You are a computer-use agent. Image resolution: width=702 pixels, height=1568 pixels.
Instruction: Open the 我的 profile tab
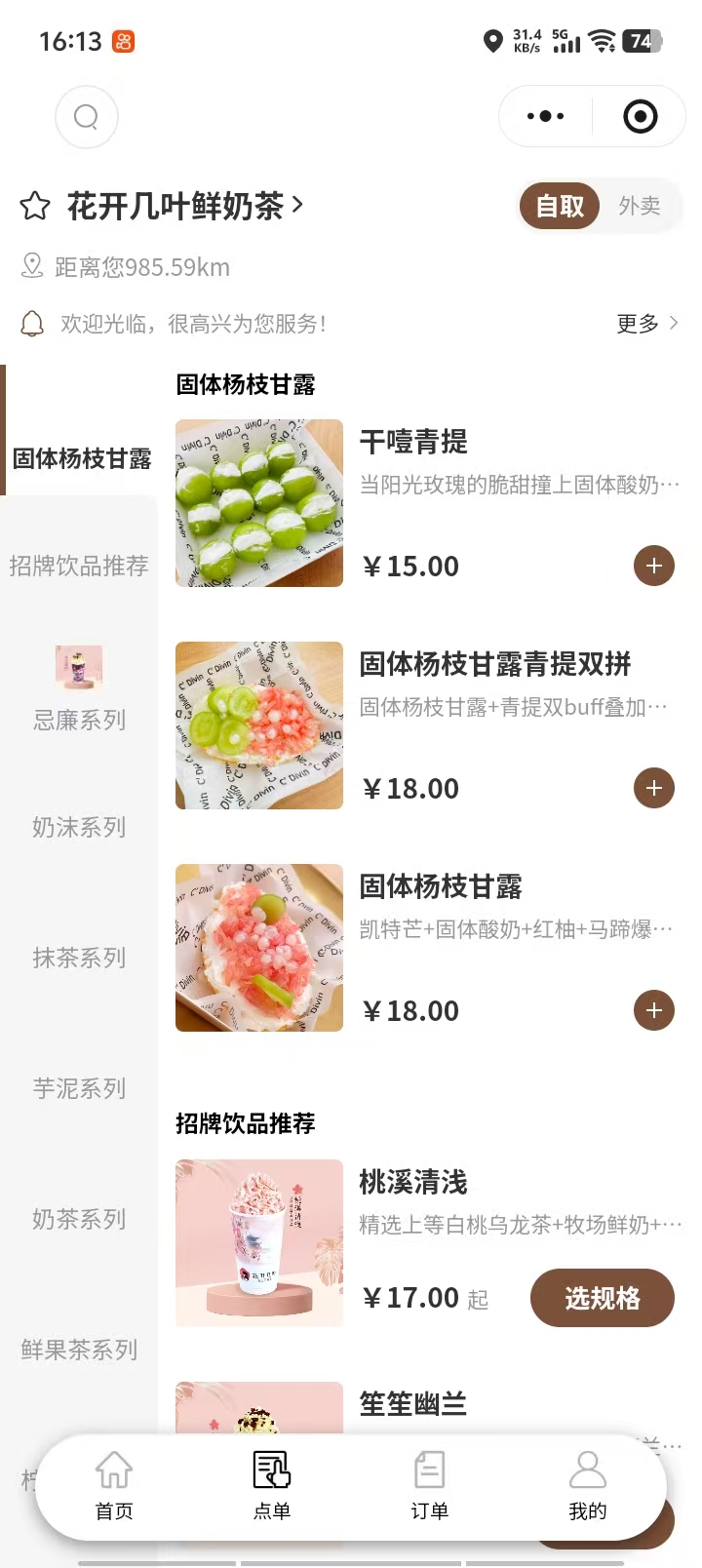(x=587, y=1486)
